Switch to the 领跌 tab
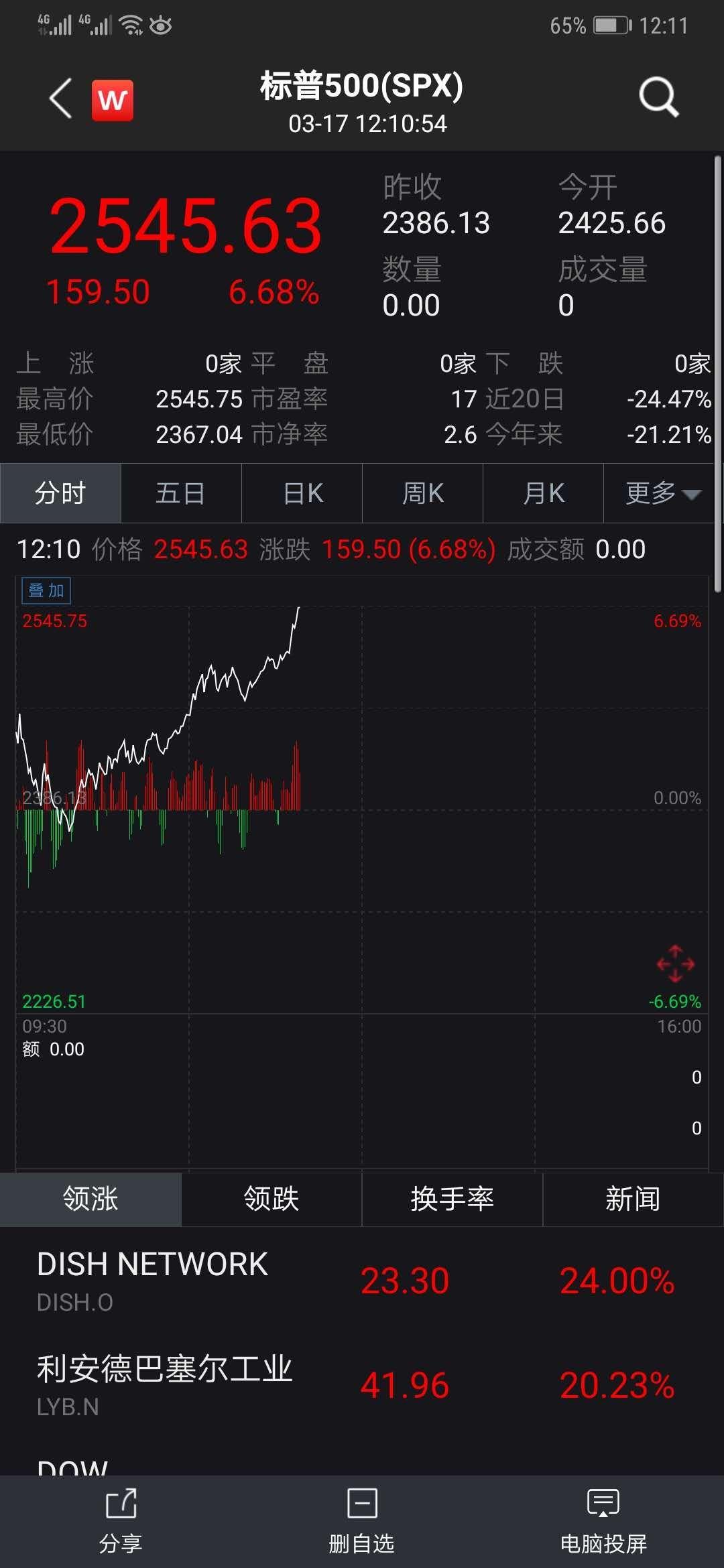Viewport: 724px width, 1568px height. 271,1199
